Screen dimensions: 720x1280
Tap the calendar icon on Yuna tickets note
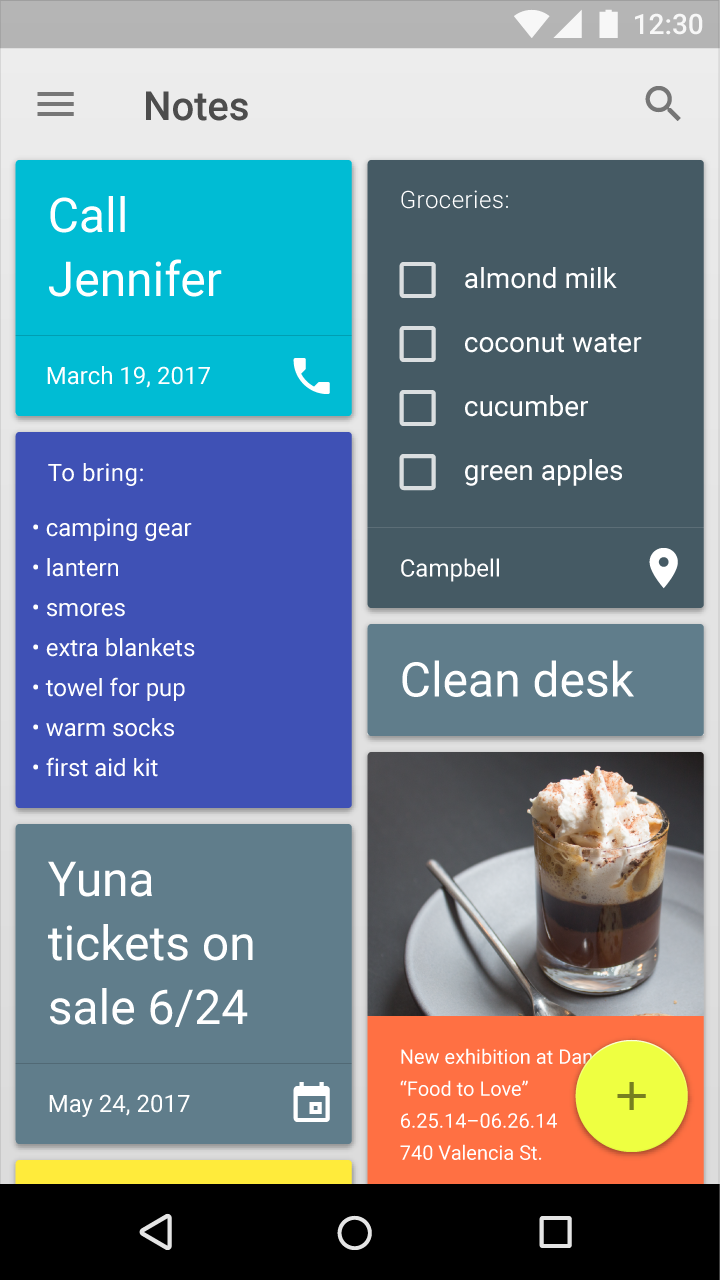311,1103
